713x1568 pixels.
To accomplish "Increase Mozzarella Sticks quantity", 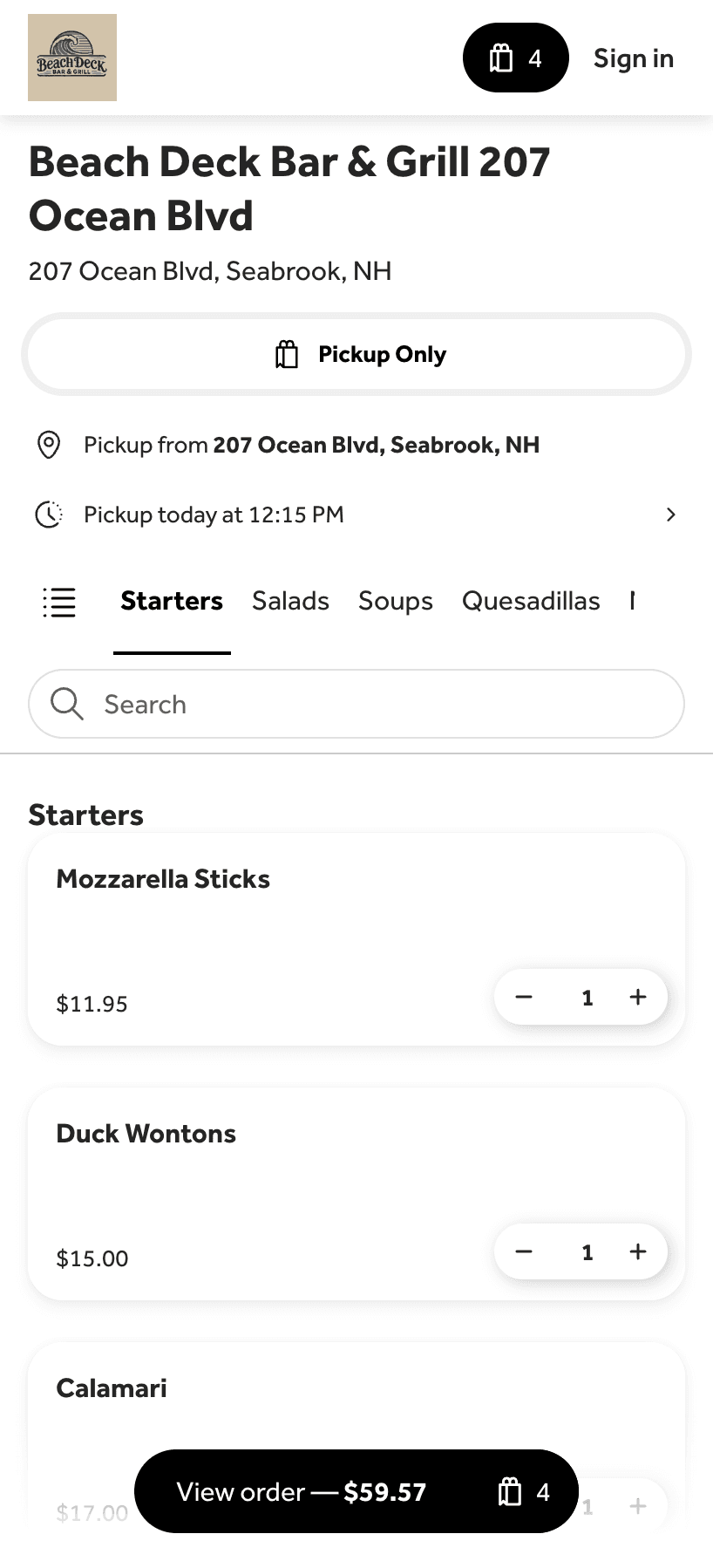I will pyautogui.click(x=638, y=997).
